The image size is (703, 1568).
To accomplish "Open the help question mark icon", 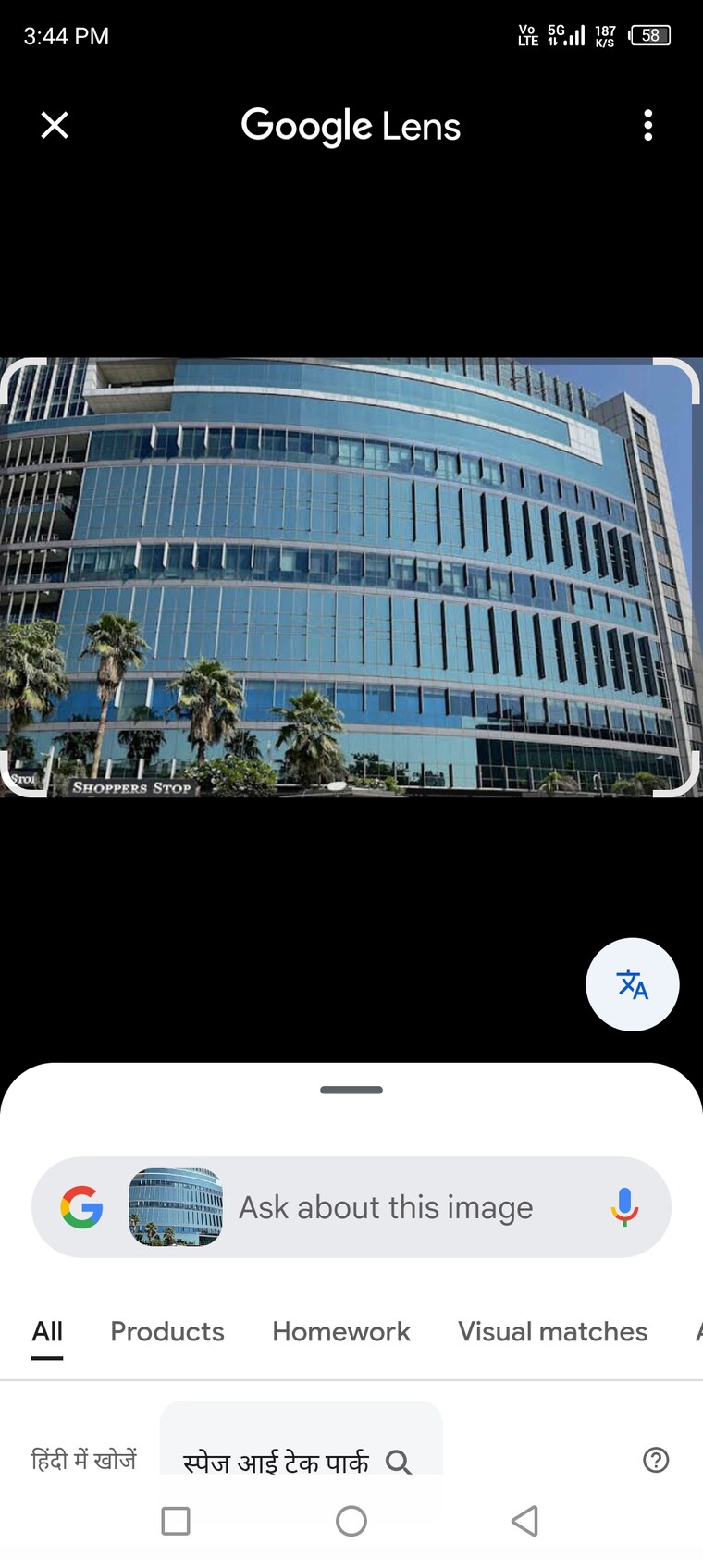I will [656, 1460].
